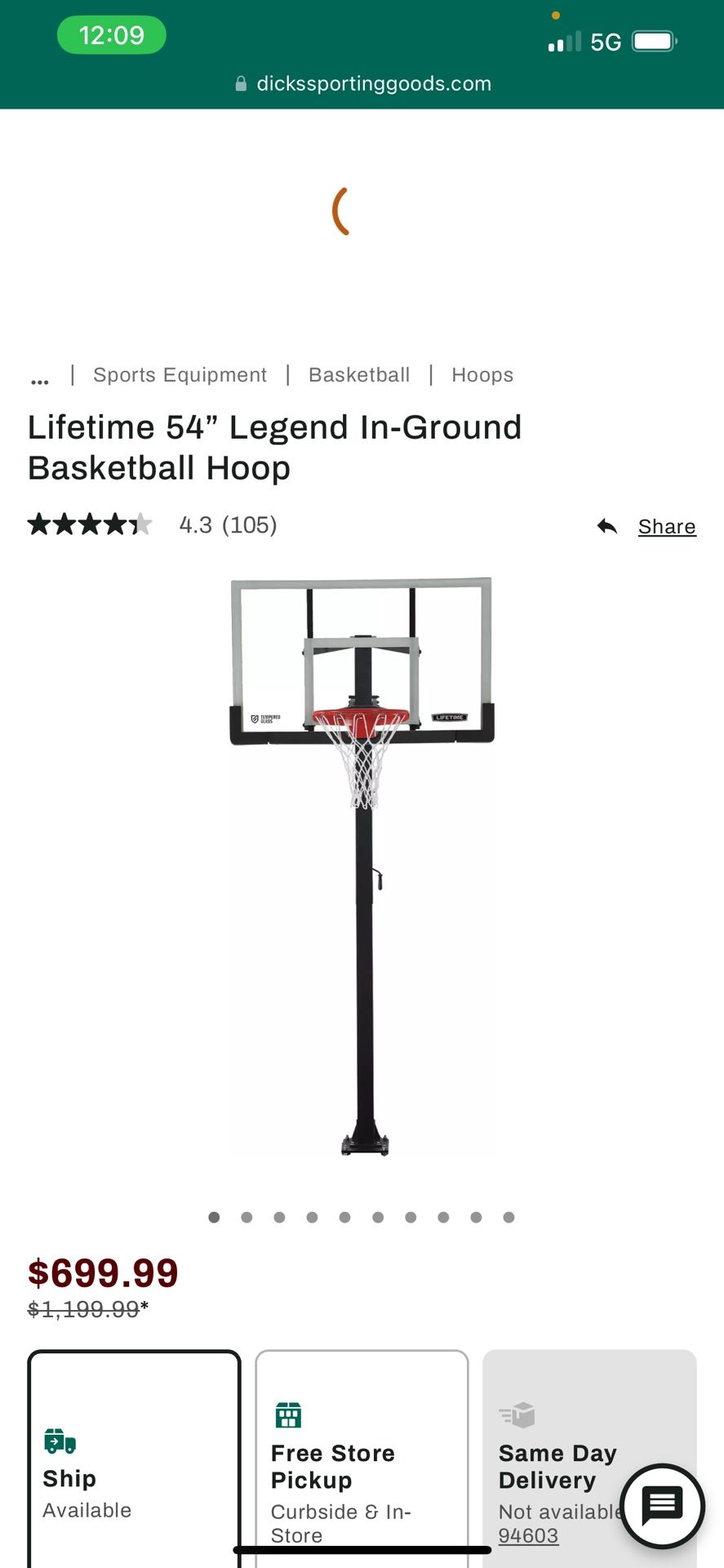Click the Share link
The image size is (724, 1568).
[x=667, y=526]
